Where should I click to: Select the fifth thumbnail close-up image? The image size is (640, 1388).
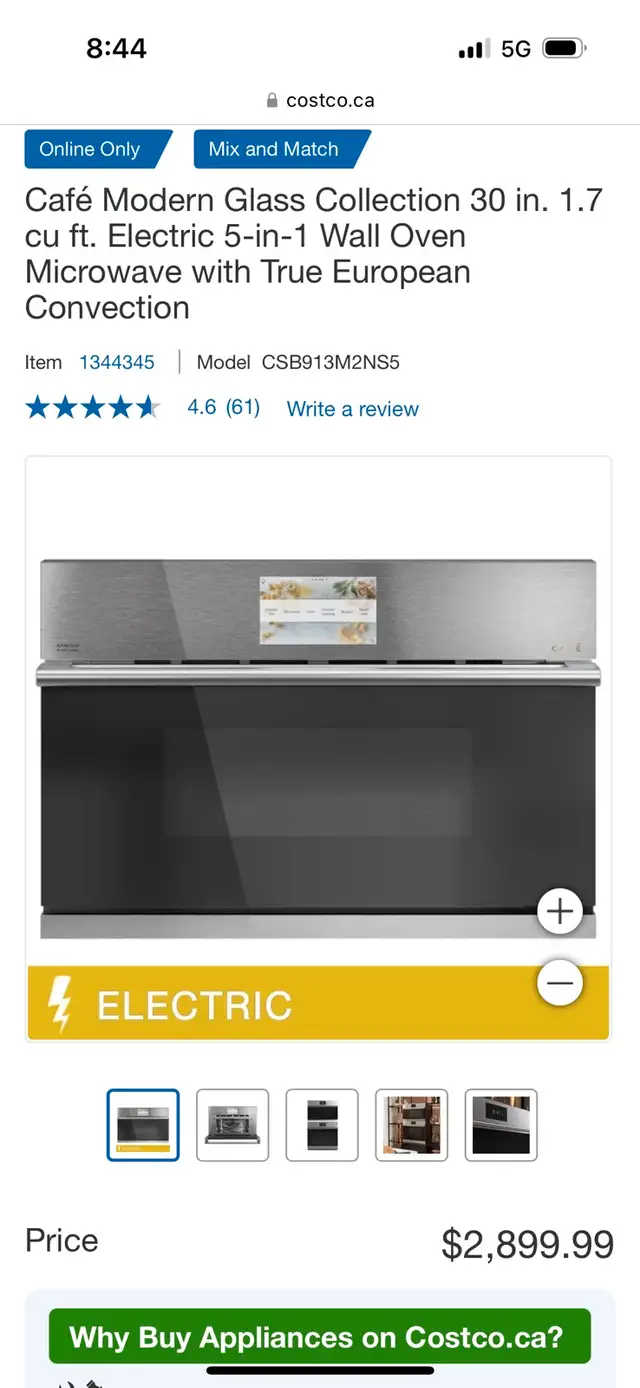pyautogui.click(x=501, y=1125)
